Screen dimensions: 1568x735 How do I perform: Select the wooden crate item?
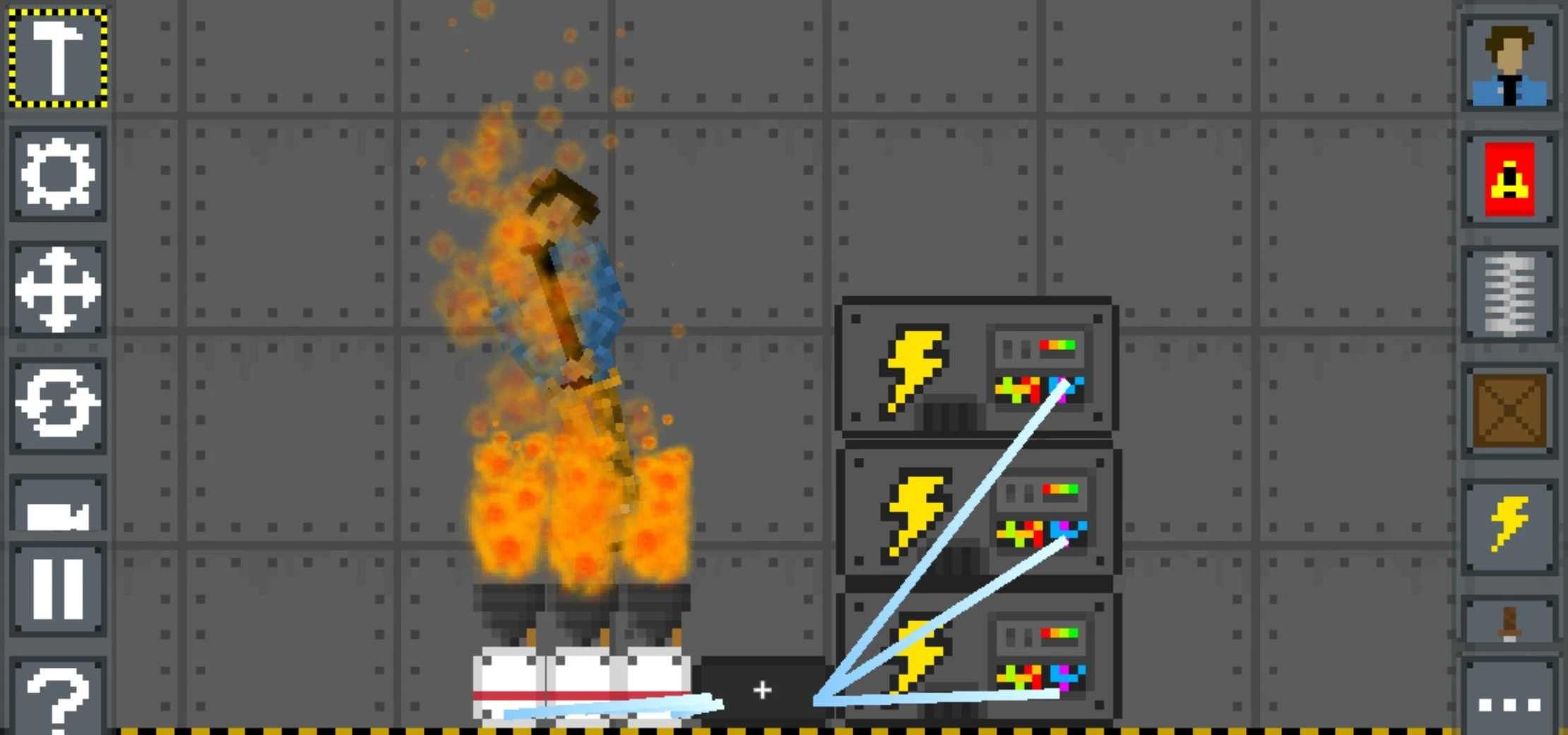(x=1509, y=410)
